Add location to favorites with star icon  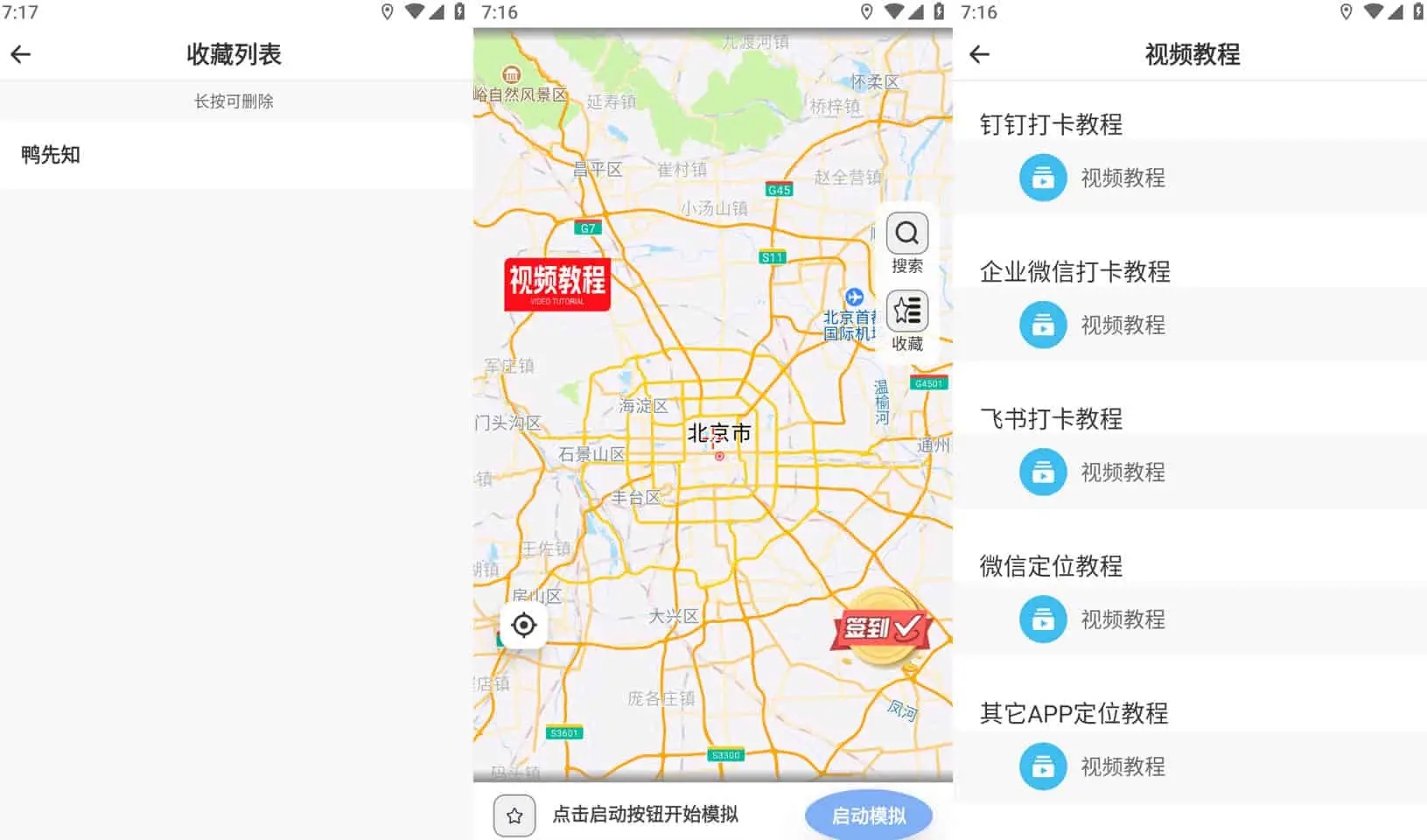coord(514,815)
